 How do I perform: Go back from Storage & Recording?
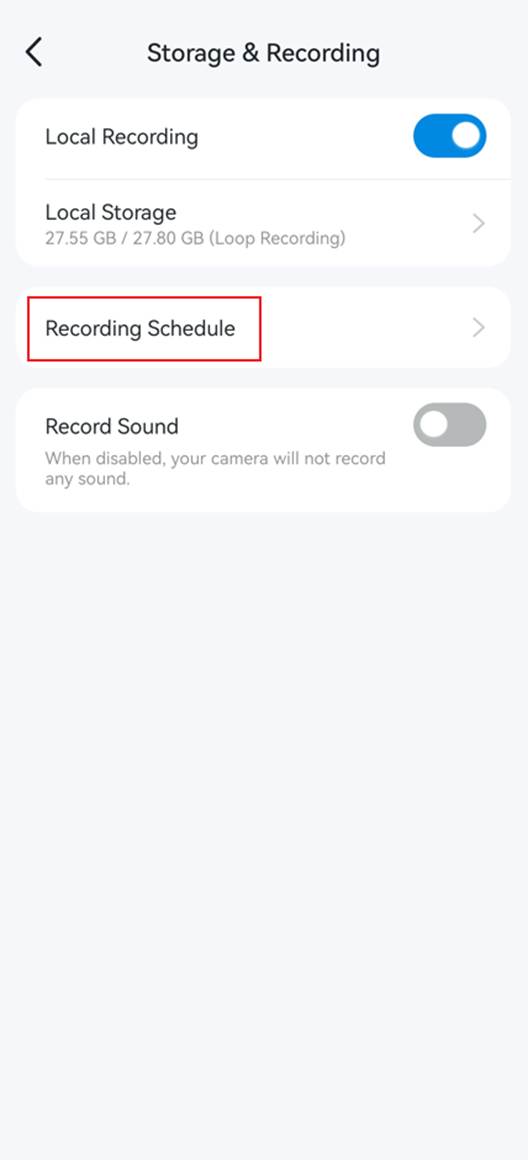[x=34, y=53]
